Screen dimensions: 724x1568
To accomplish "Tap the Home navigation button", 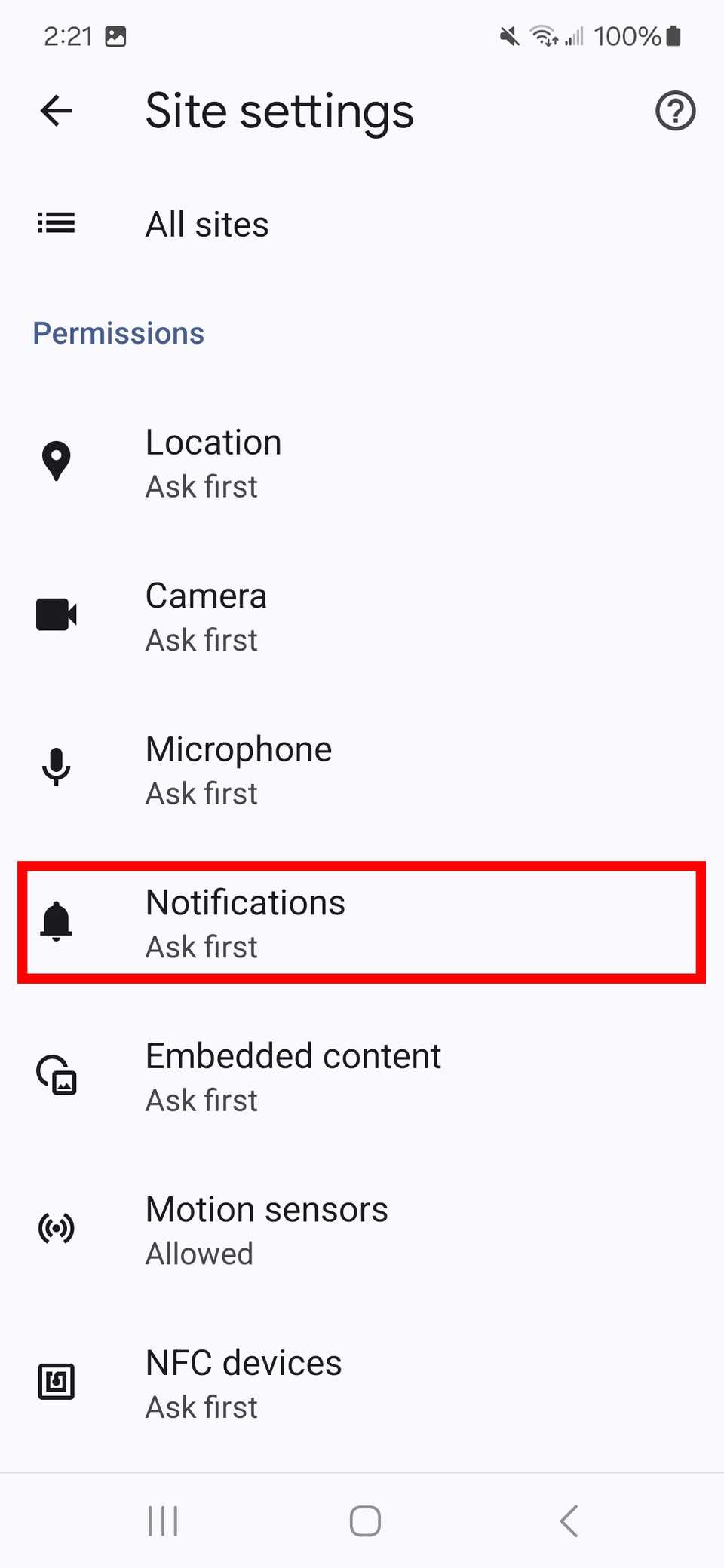I will click(x=364, y=1521).
